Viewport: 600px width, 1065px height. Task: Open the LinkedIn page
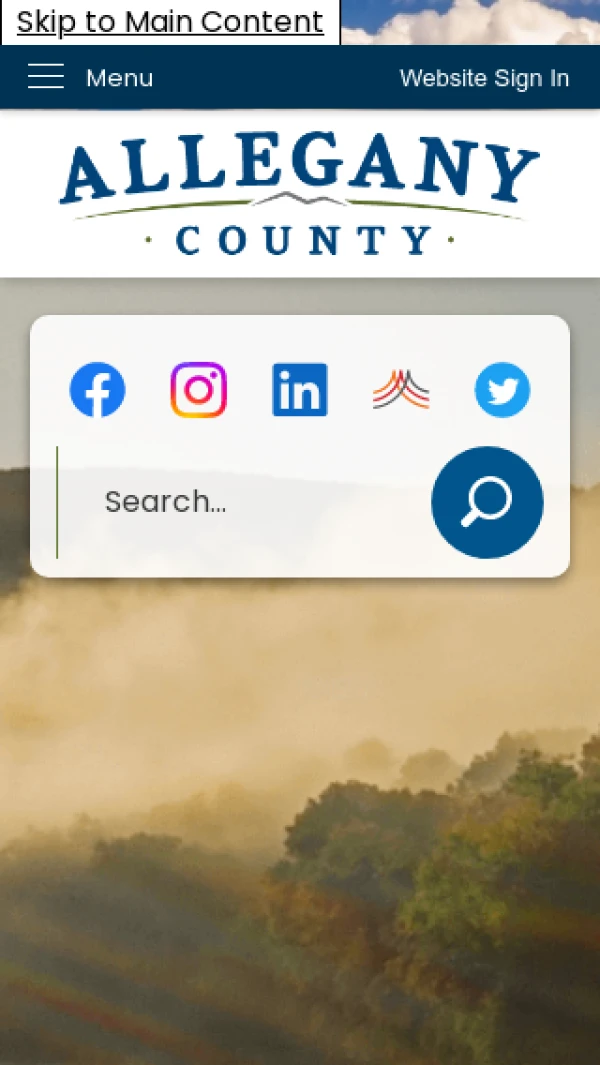[x=300, y=390]
